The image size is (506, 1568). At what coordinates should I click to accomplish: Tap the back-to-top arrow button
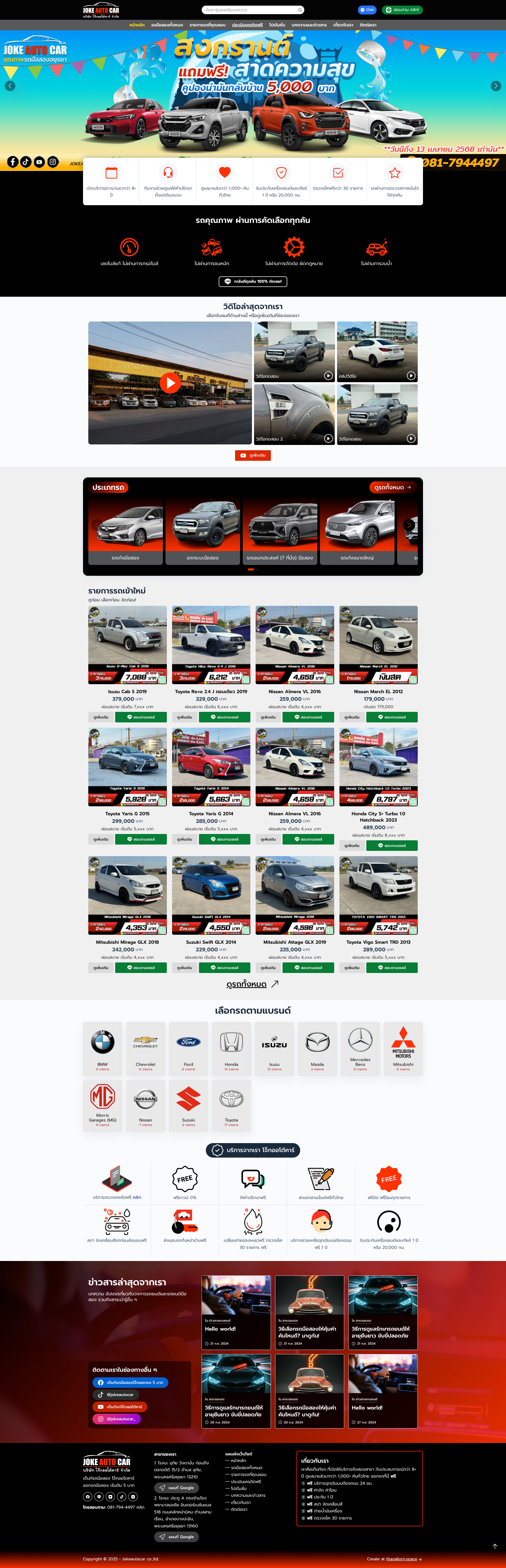pyautogui.click(x=494, y=1546)
